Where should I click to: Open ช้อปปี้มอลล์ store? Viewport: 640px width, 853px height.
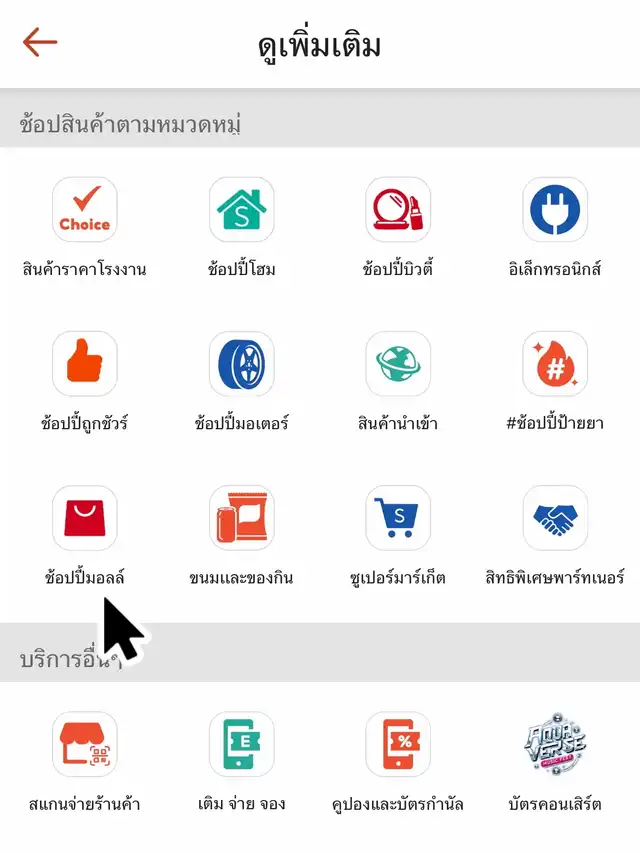pos(85,518)
